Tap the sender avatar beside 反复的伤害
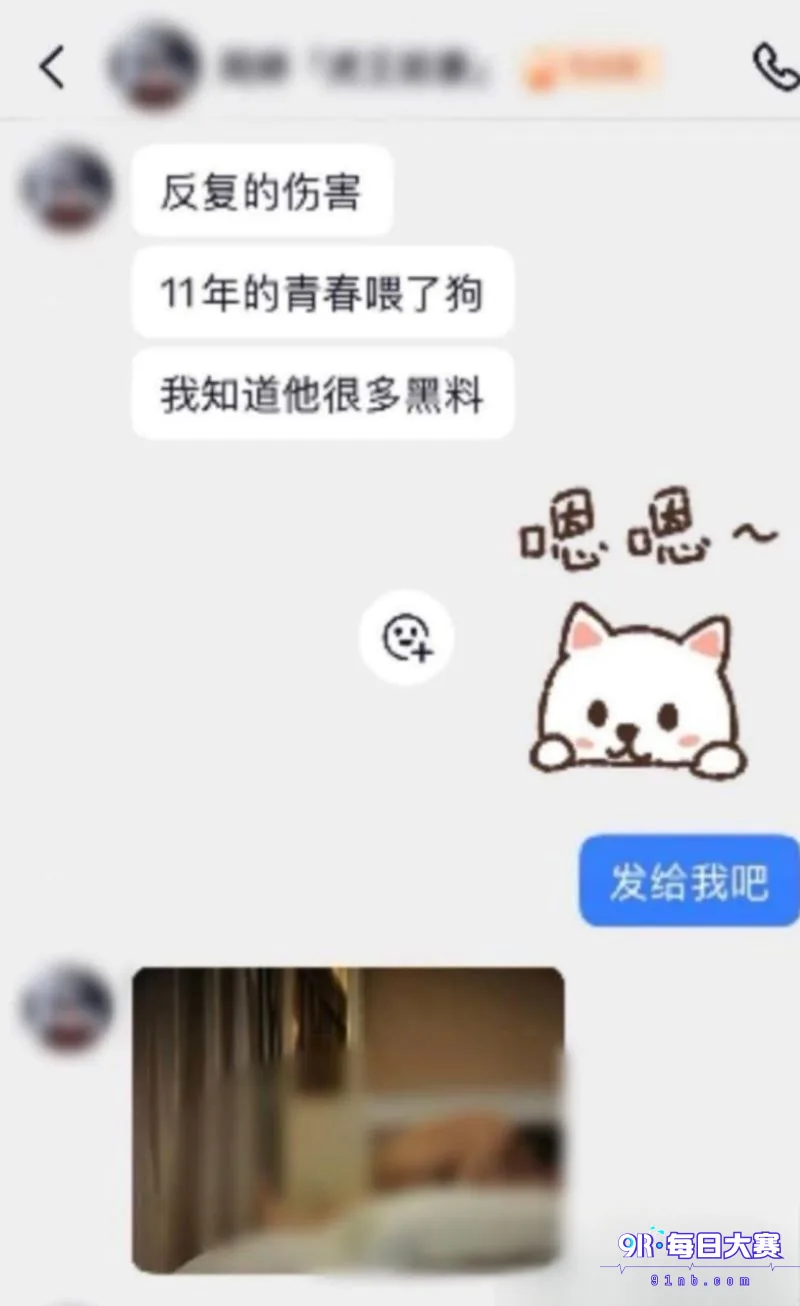 (x=67, y=189)
